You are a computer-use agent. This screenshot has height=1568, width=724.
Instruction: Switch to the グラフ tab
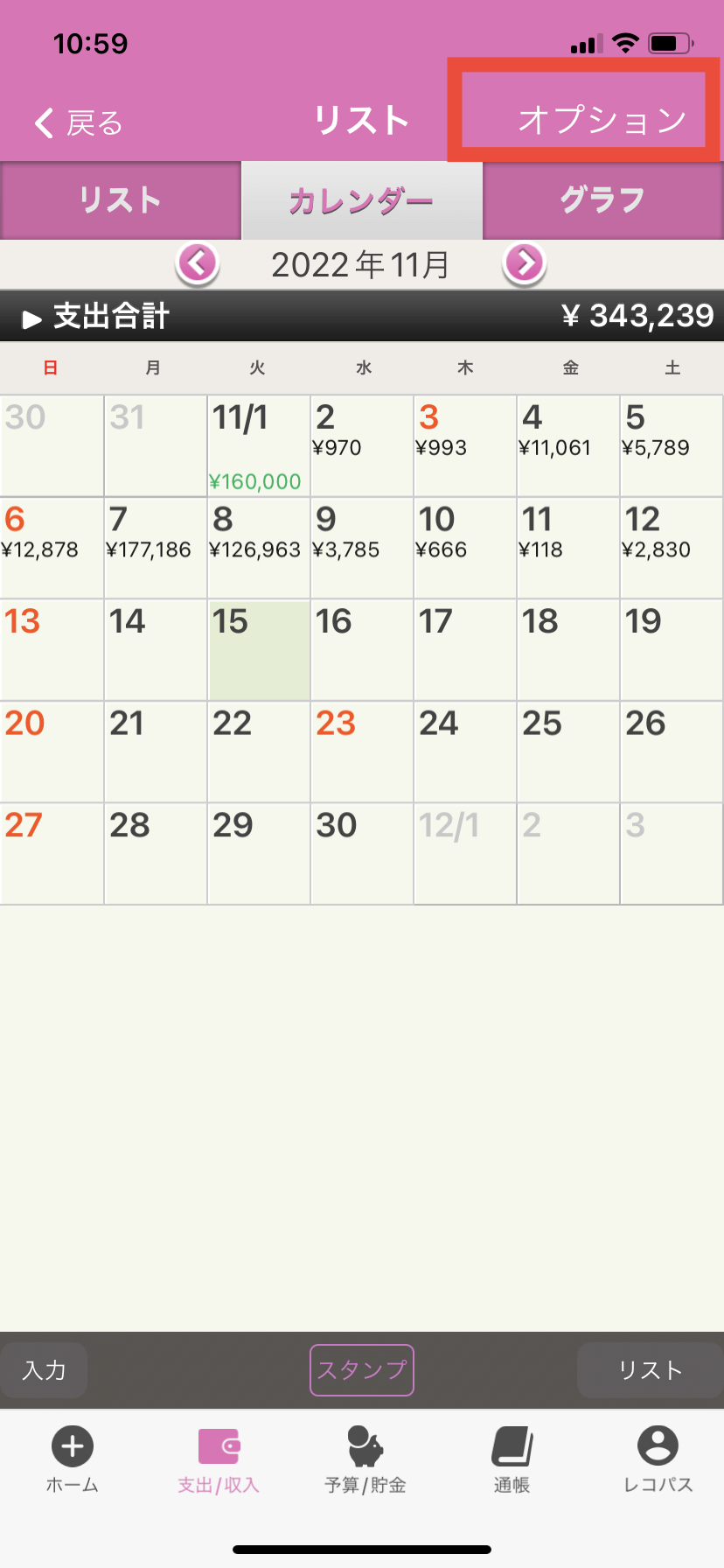[602, 200]
